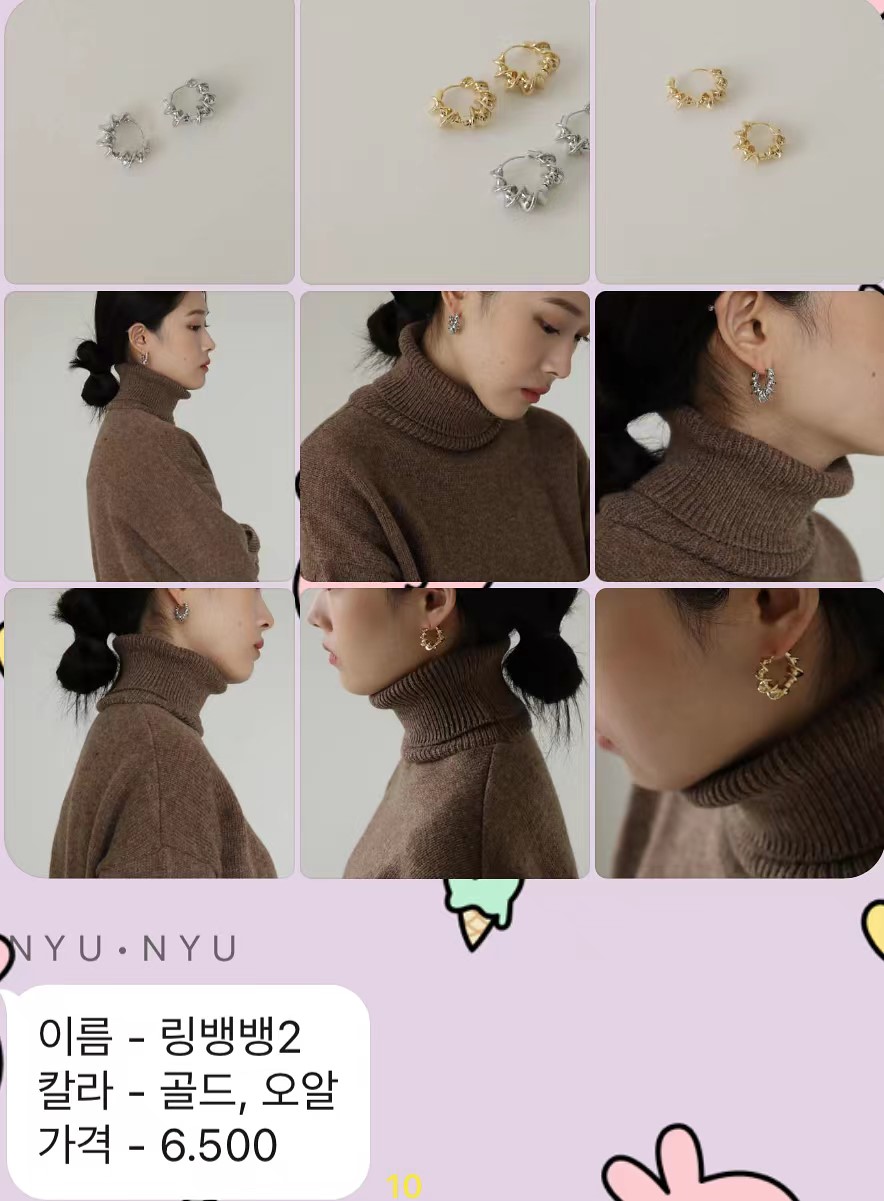The image size is (884, 1201).
Task: Open photo of model facing left with gold earring
Action: tap(445, 733)
